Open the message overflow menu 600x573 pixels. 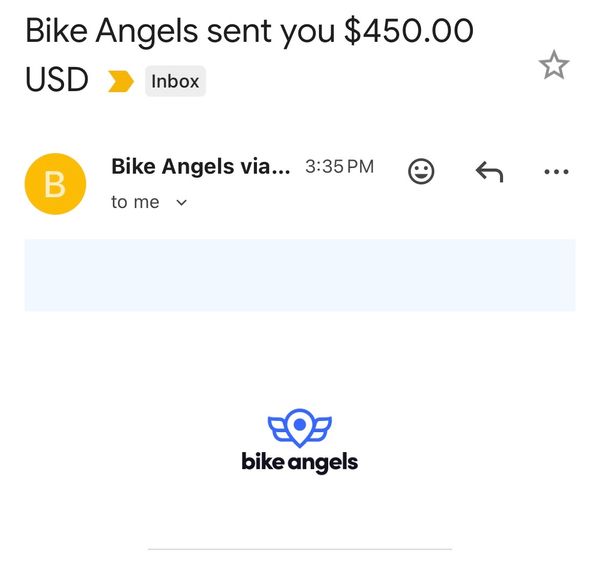(555, 172)
